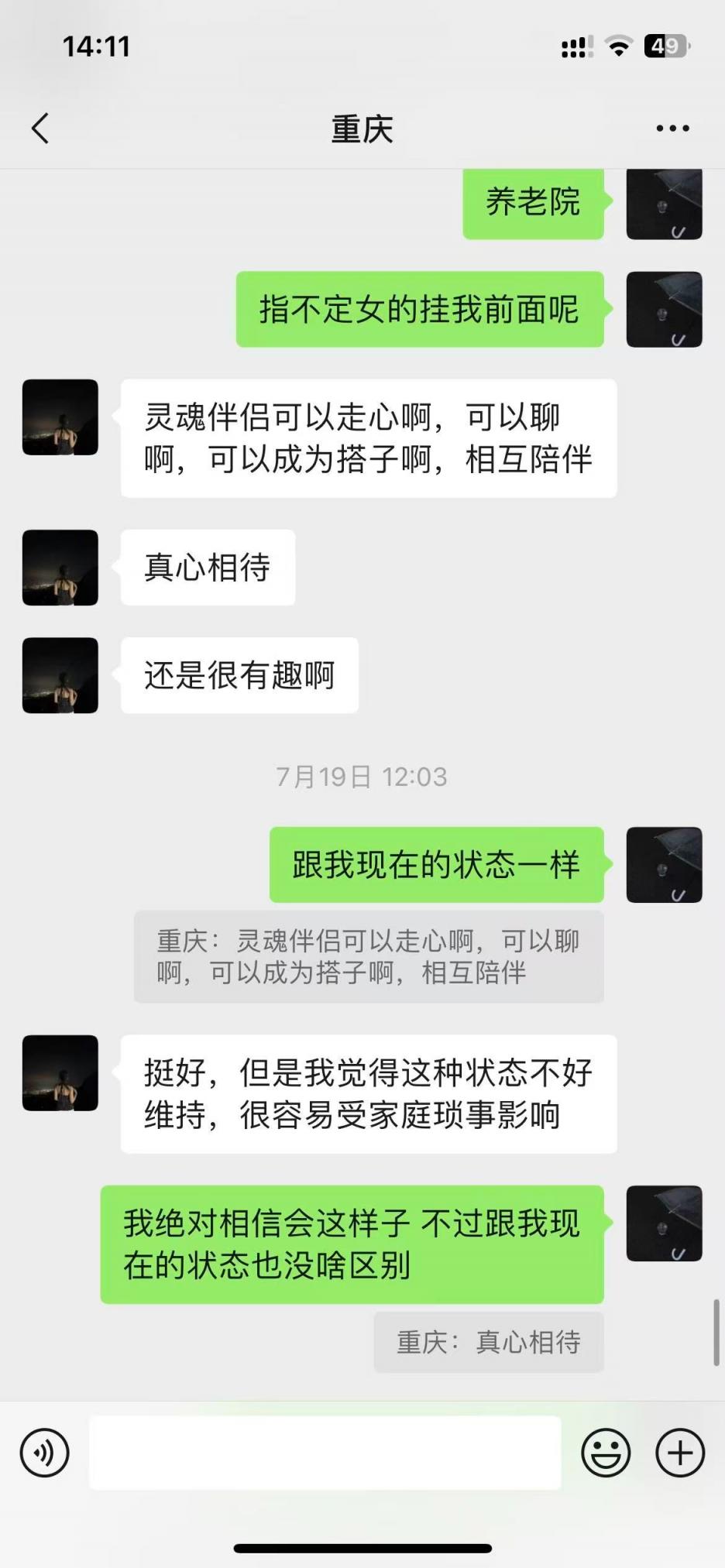Open the emoji sticker panel
The image size is (725, 1568).
(x=606, y=1453)
